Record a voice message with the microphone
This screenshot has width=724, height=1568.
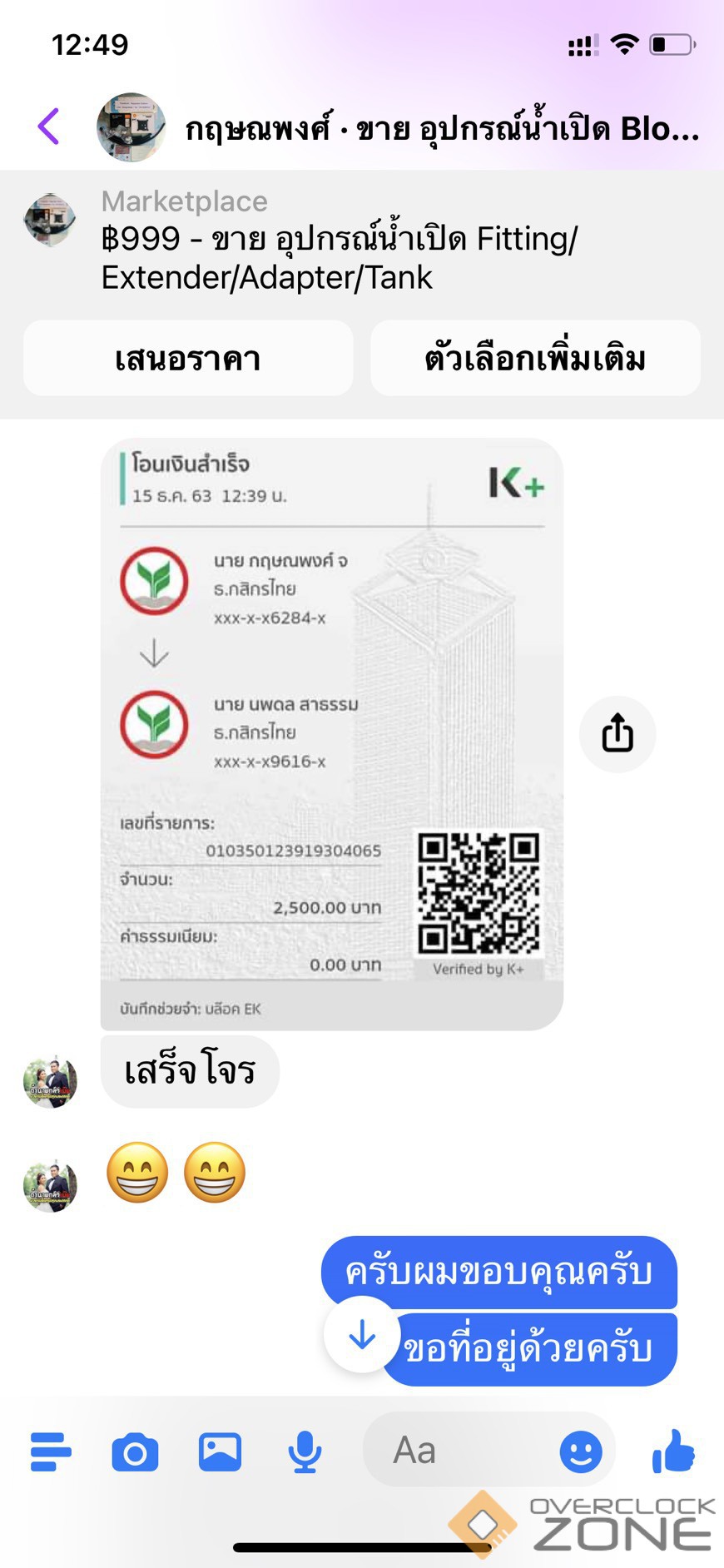pos(305,1452)
